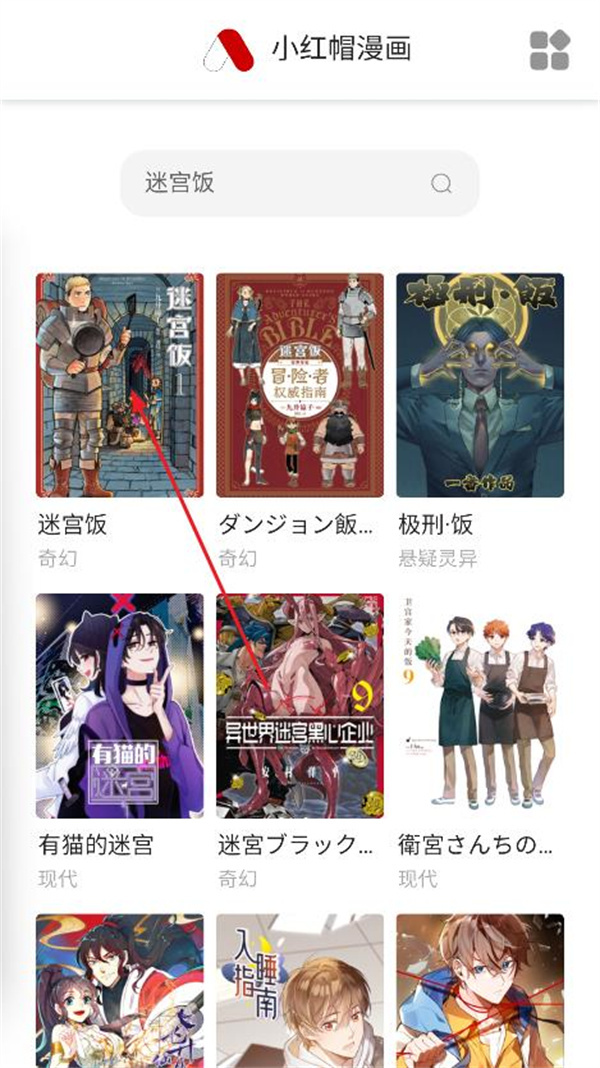Image resolution: width=600 pixels, height=1068 pixels.
Task: Tap the search field containing 迷宫饭
Action: [x=280, y=183]
